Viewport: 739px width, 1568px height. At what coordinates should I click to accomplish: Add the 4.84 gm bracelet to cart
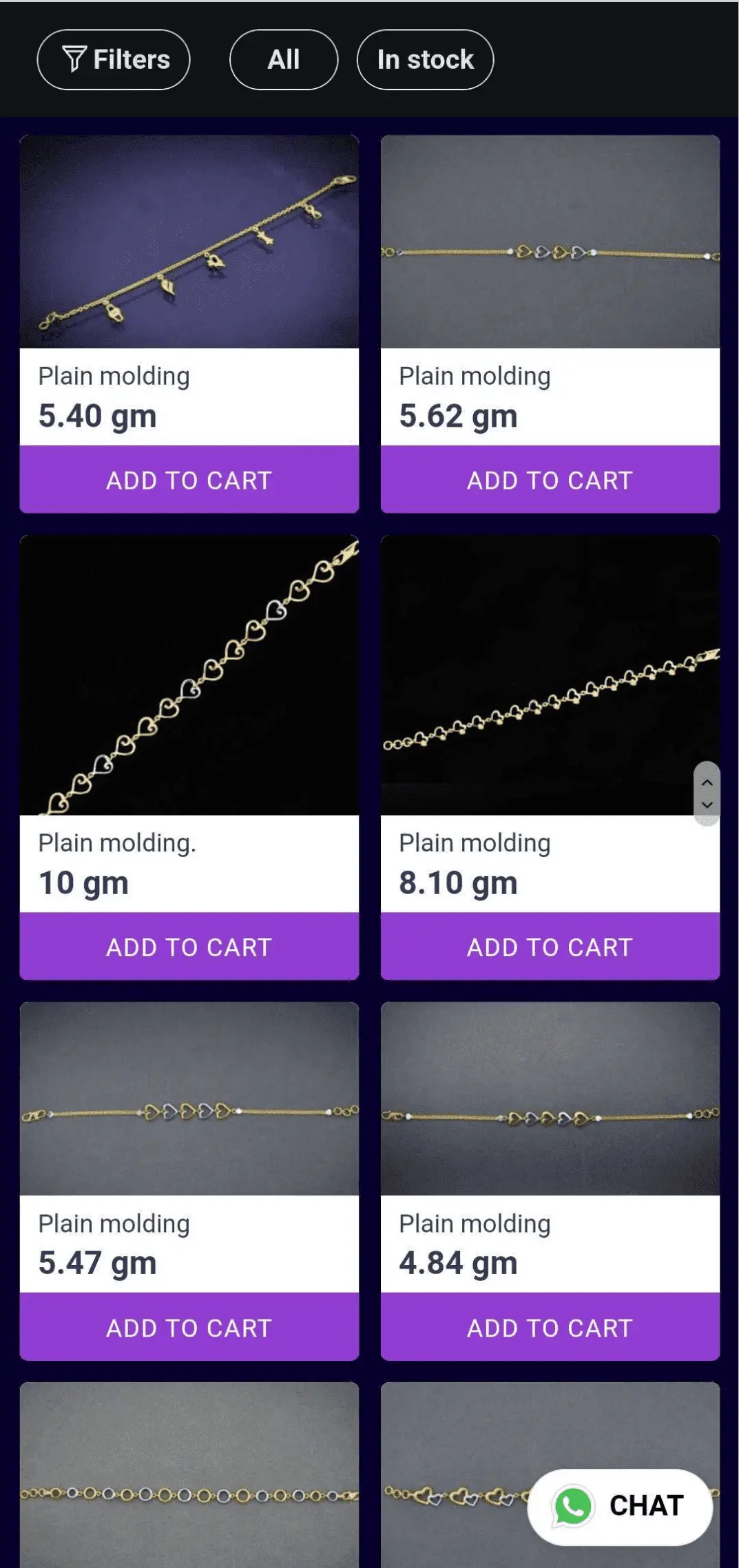tap(550, 1327)
